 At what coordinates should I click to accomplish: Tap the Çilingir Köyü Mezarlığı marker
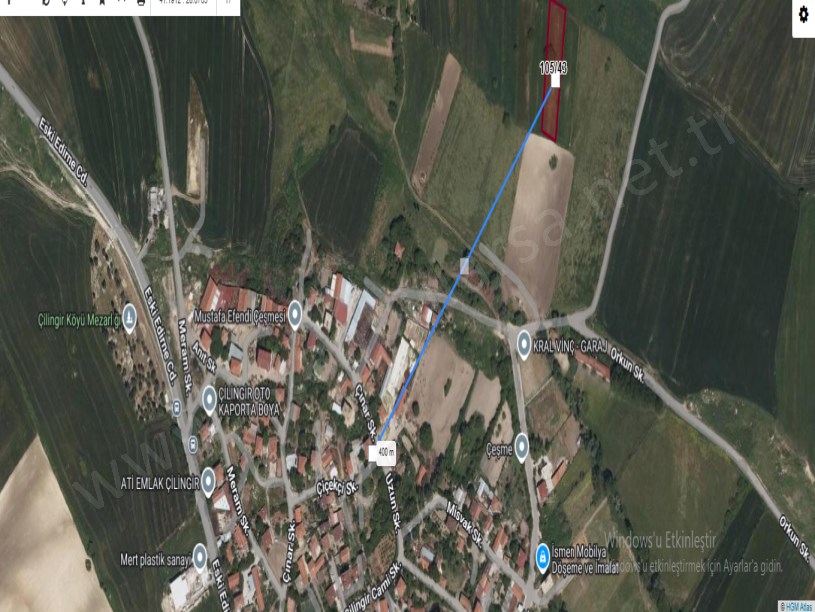pos(128,315)
